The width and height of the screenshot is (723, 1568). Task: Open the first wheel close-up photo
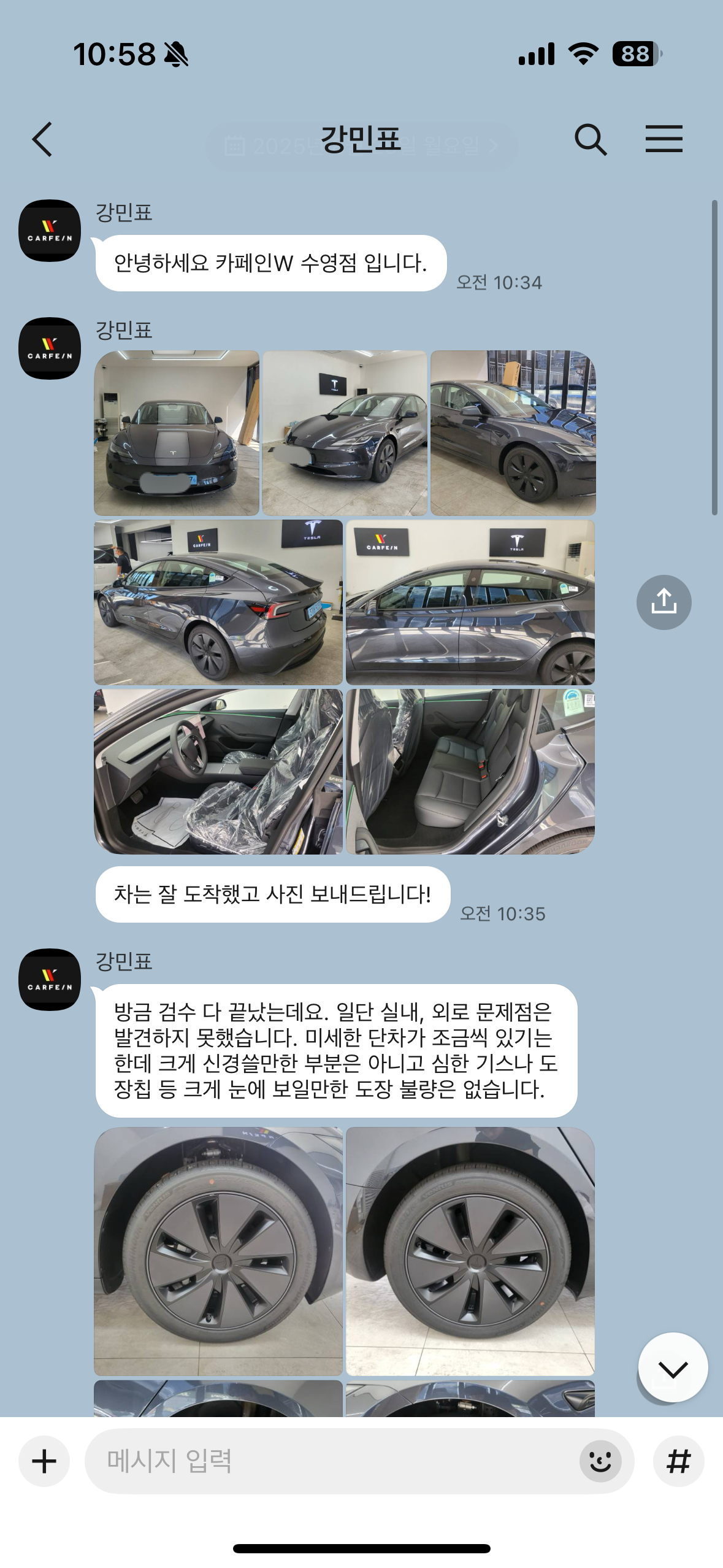[x=218, y=1251]
